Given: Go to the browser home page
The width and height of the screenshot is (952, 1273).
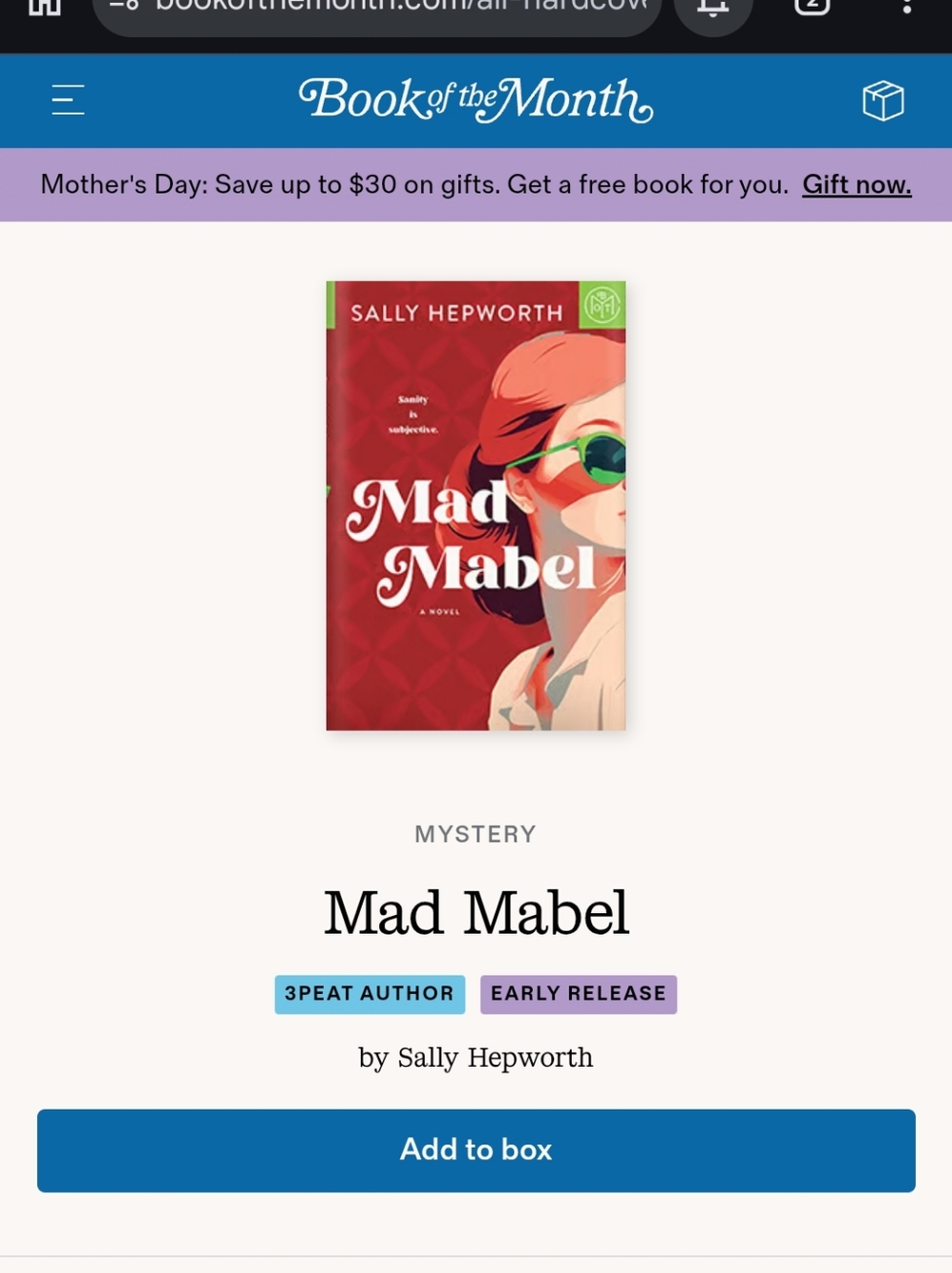Looking at the screenshot, I should coord(44,8).
